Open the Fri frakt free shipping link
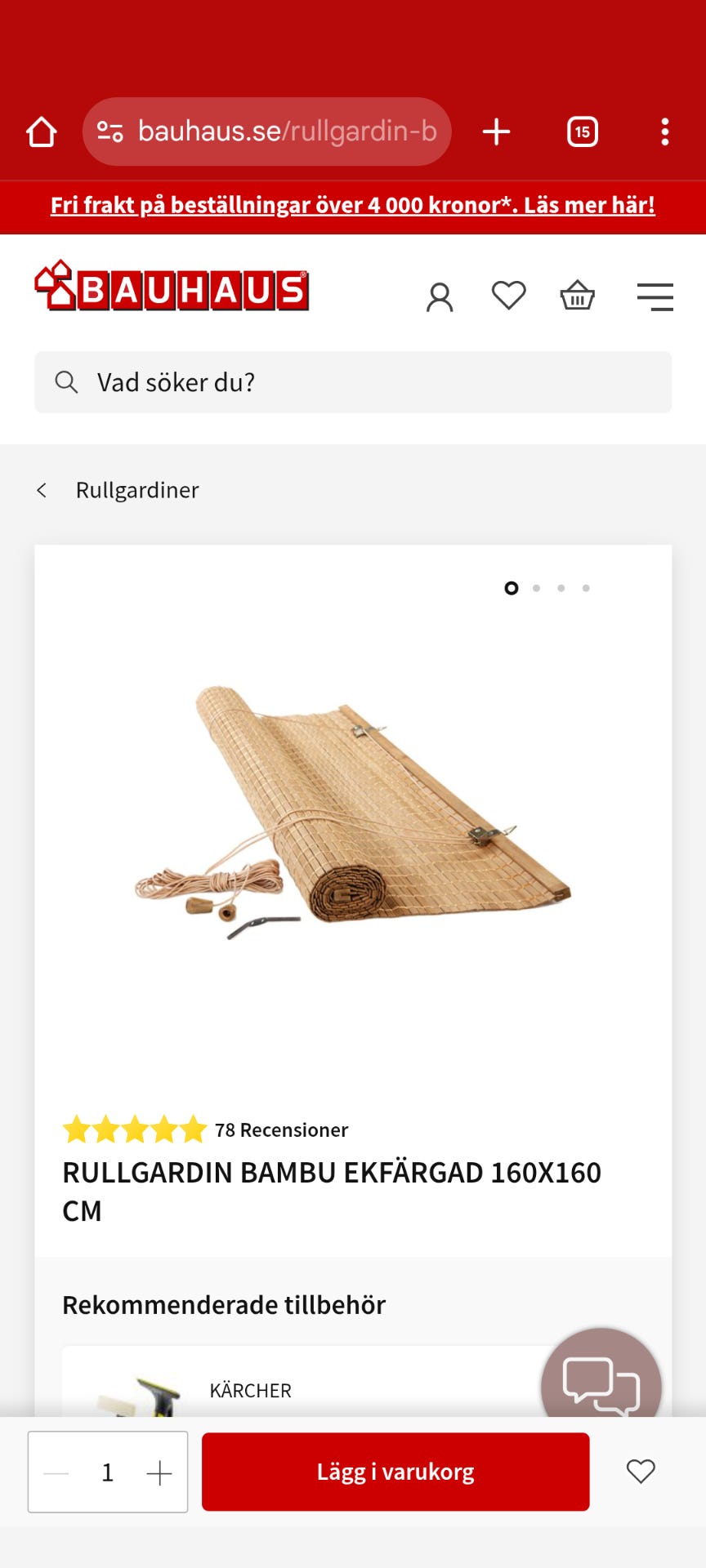Image resolution: width=706 pixels, height=1568 pixels. 353,206
